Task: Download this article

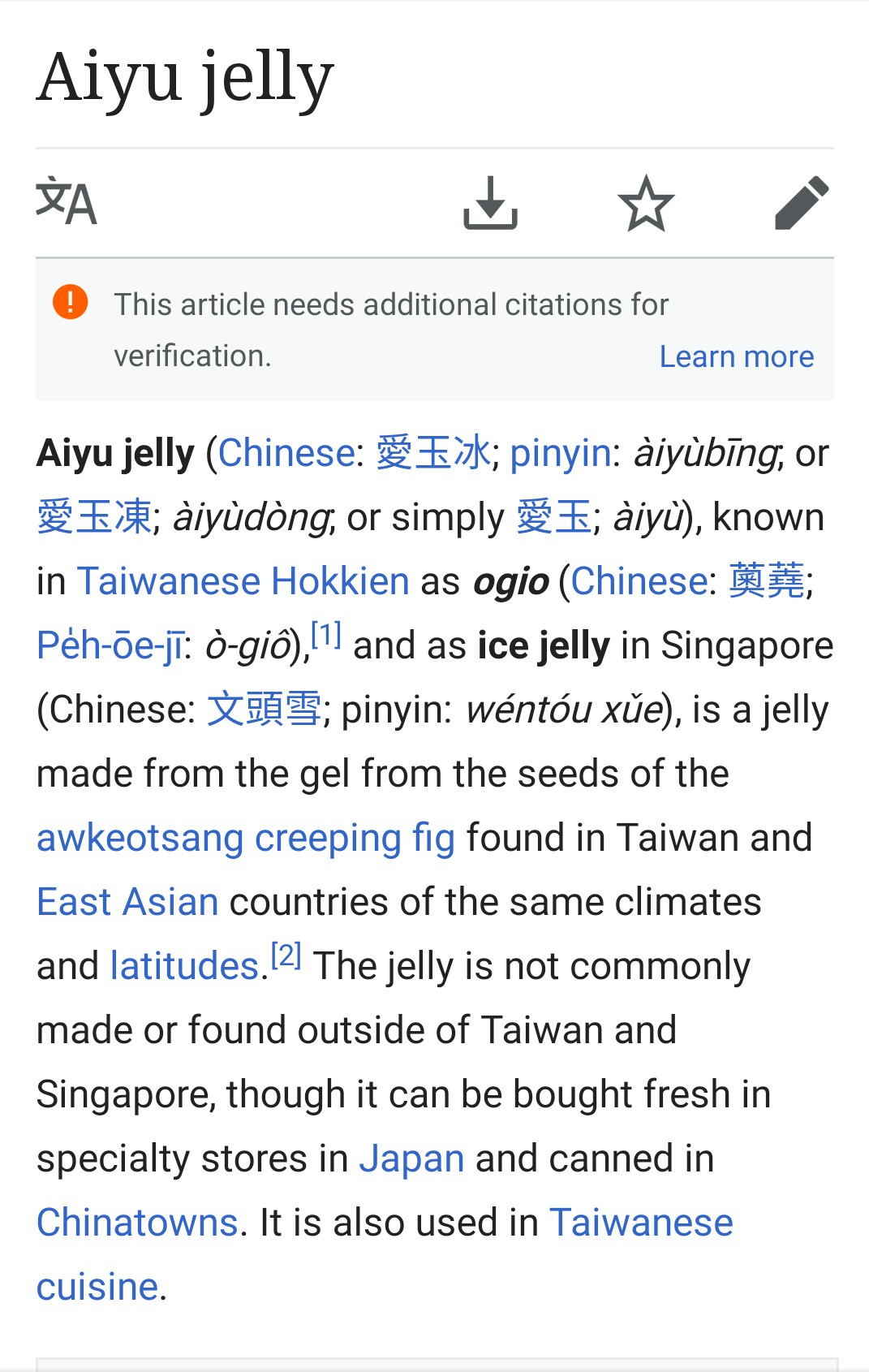Action: (x=490, y=203)
